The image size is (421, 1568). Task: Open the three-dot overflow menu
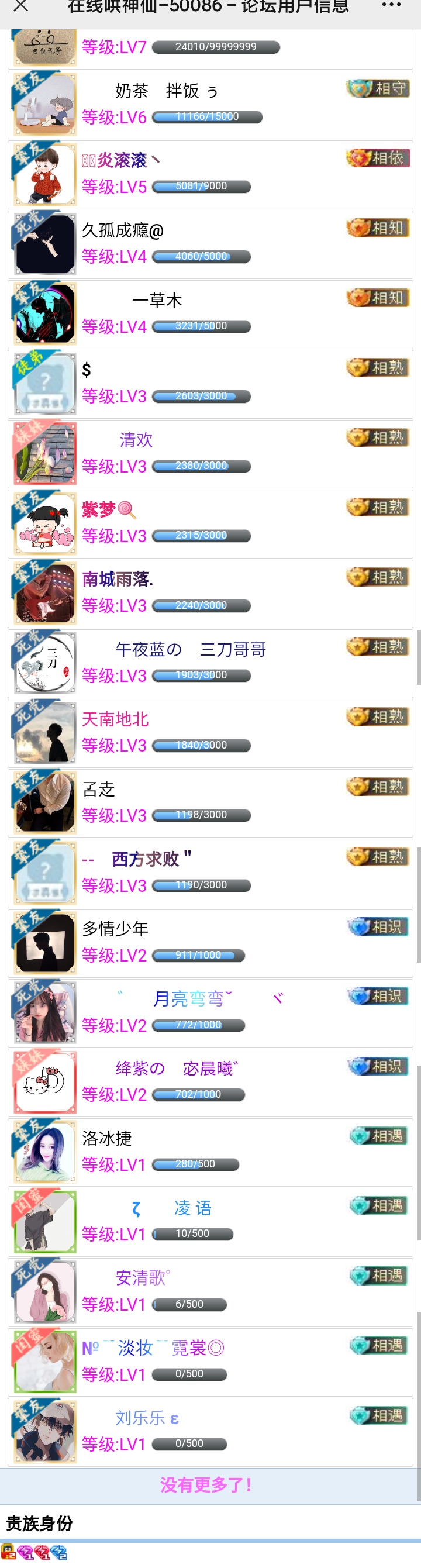pyautogui.click(x=391, y=5)
